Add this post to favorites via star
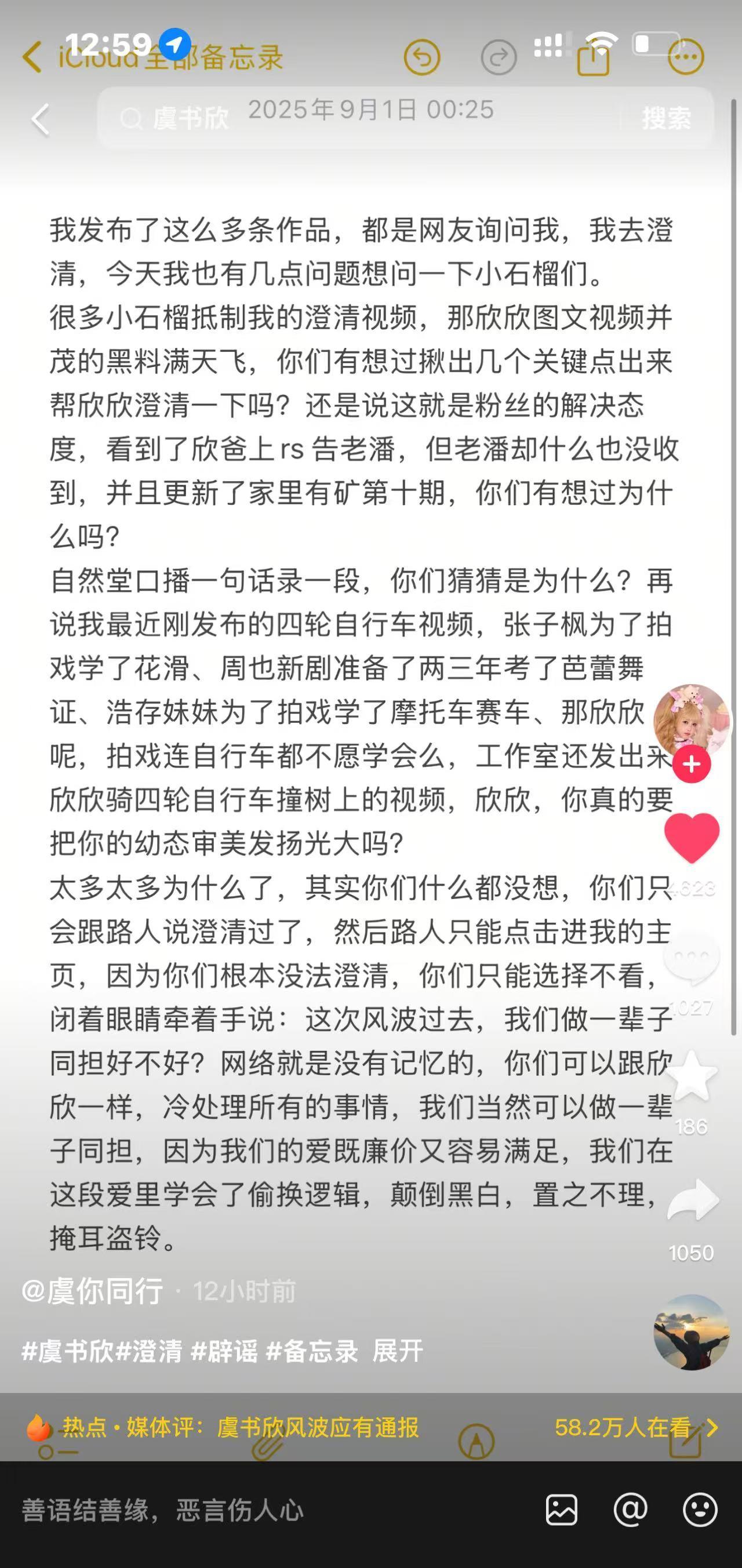 click(691, 1077)
